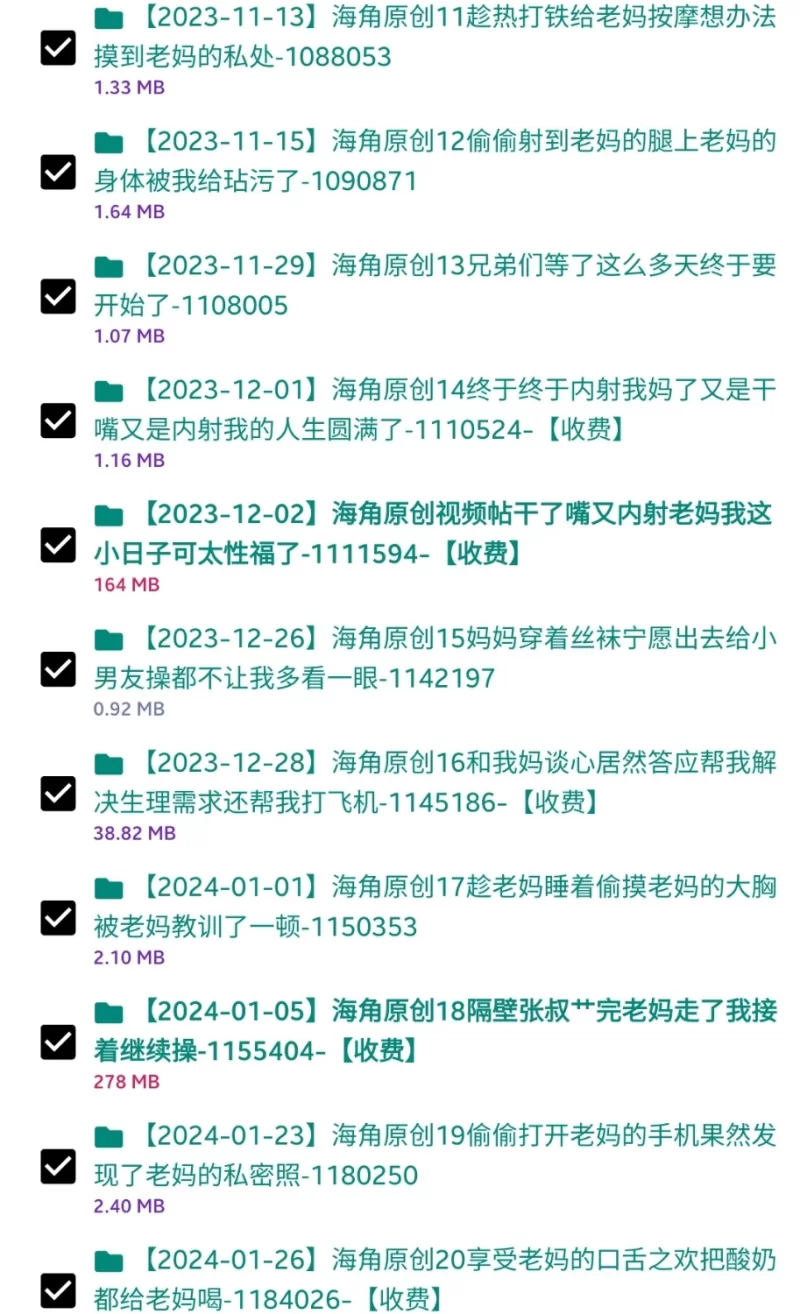
Task: Untick the checkbox for the 2024-01-01 folder
Action: point(58,917)
